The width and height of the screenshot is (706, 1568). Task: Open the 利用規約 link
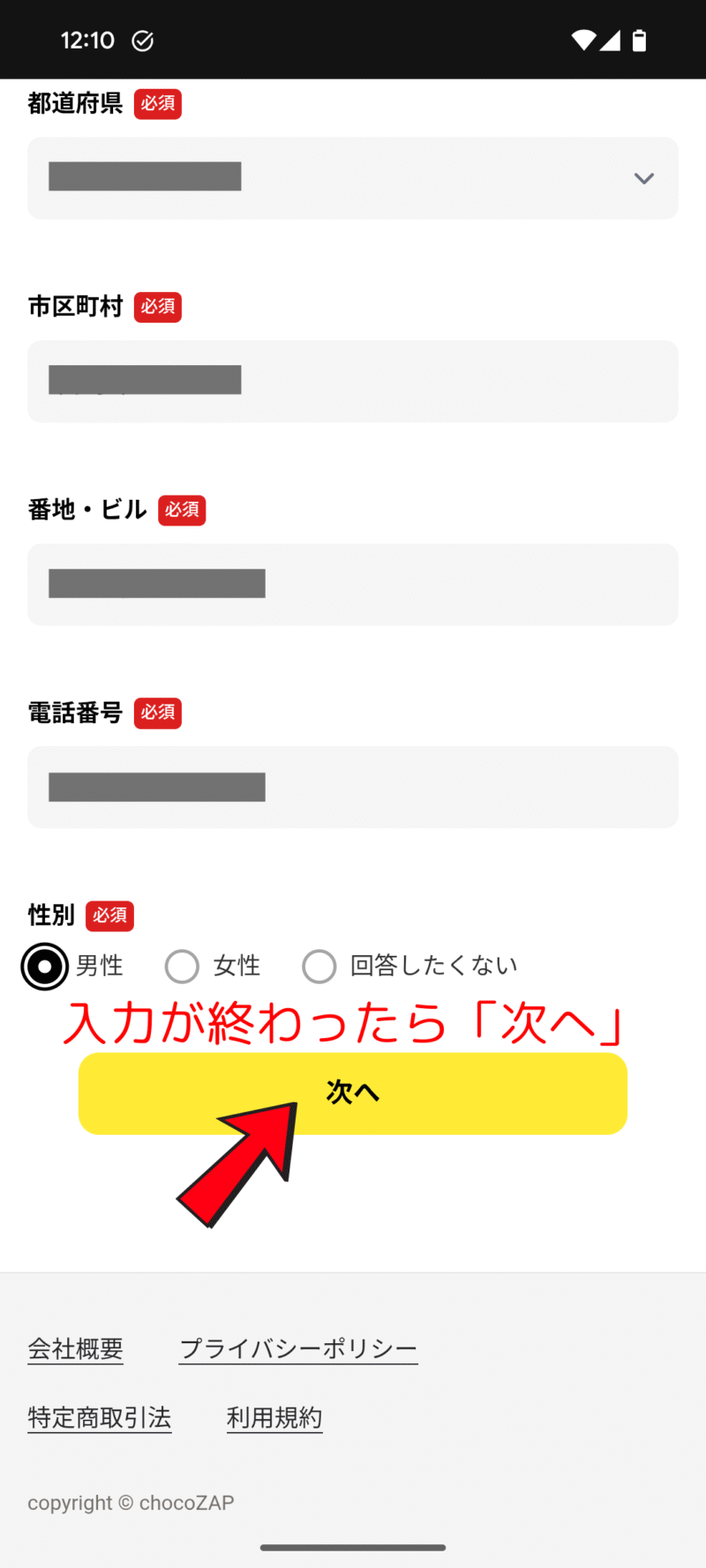coord(274,1417)
